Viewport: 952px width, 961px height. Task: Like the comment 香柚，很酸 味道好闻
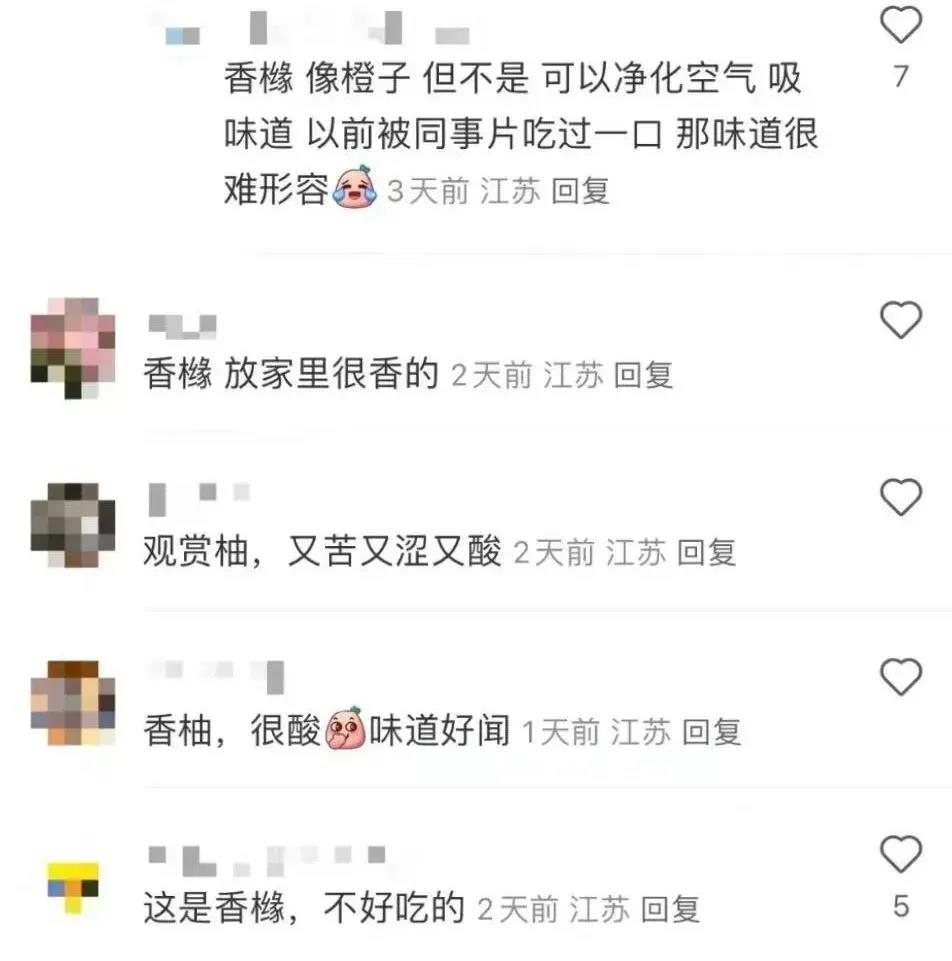[x=901, y=678]
